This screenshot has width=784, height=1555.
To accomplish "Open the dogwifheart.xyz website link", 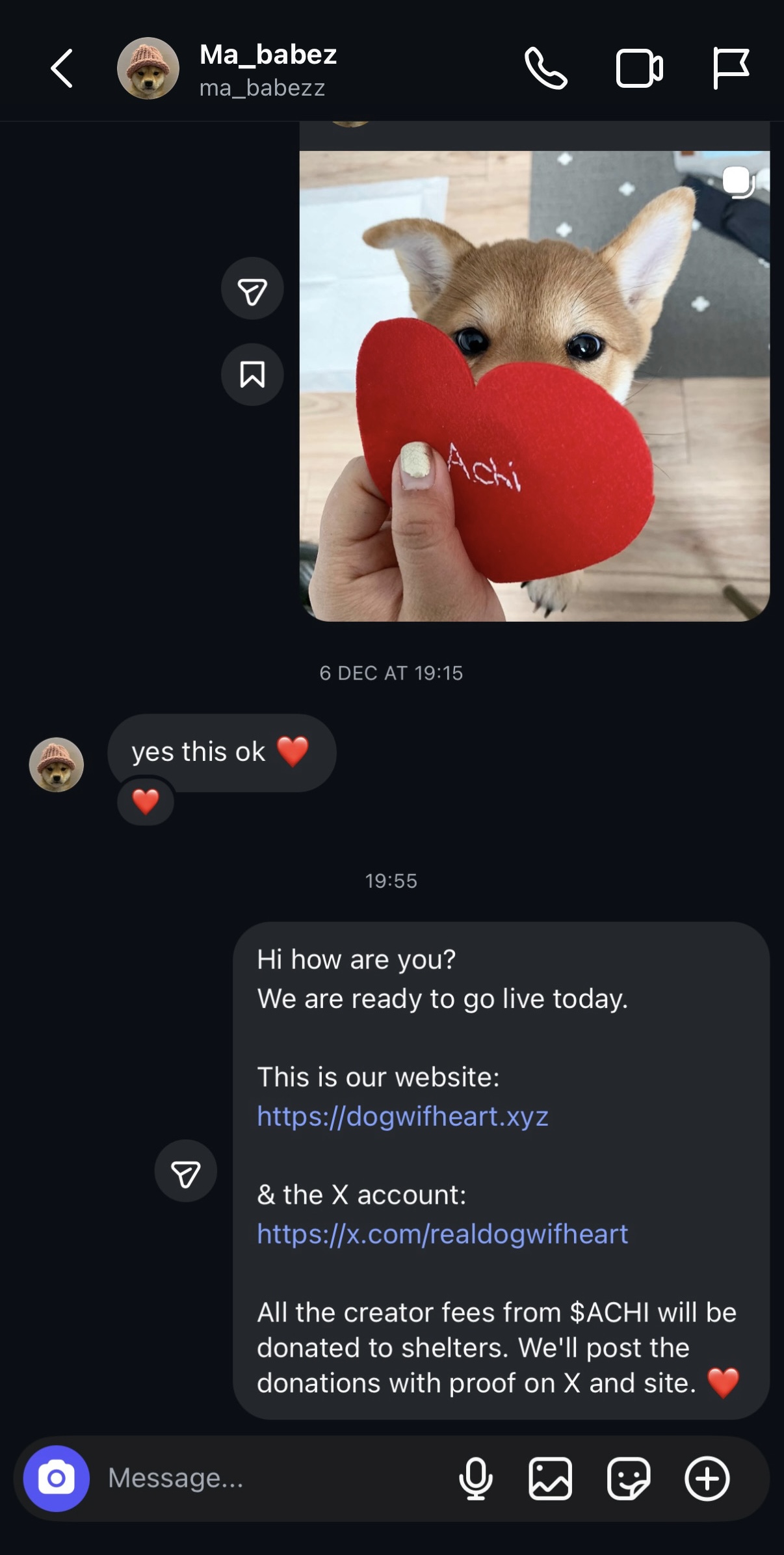I will coord(402,1116).
